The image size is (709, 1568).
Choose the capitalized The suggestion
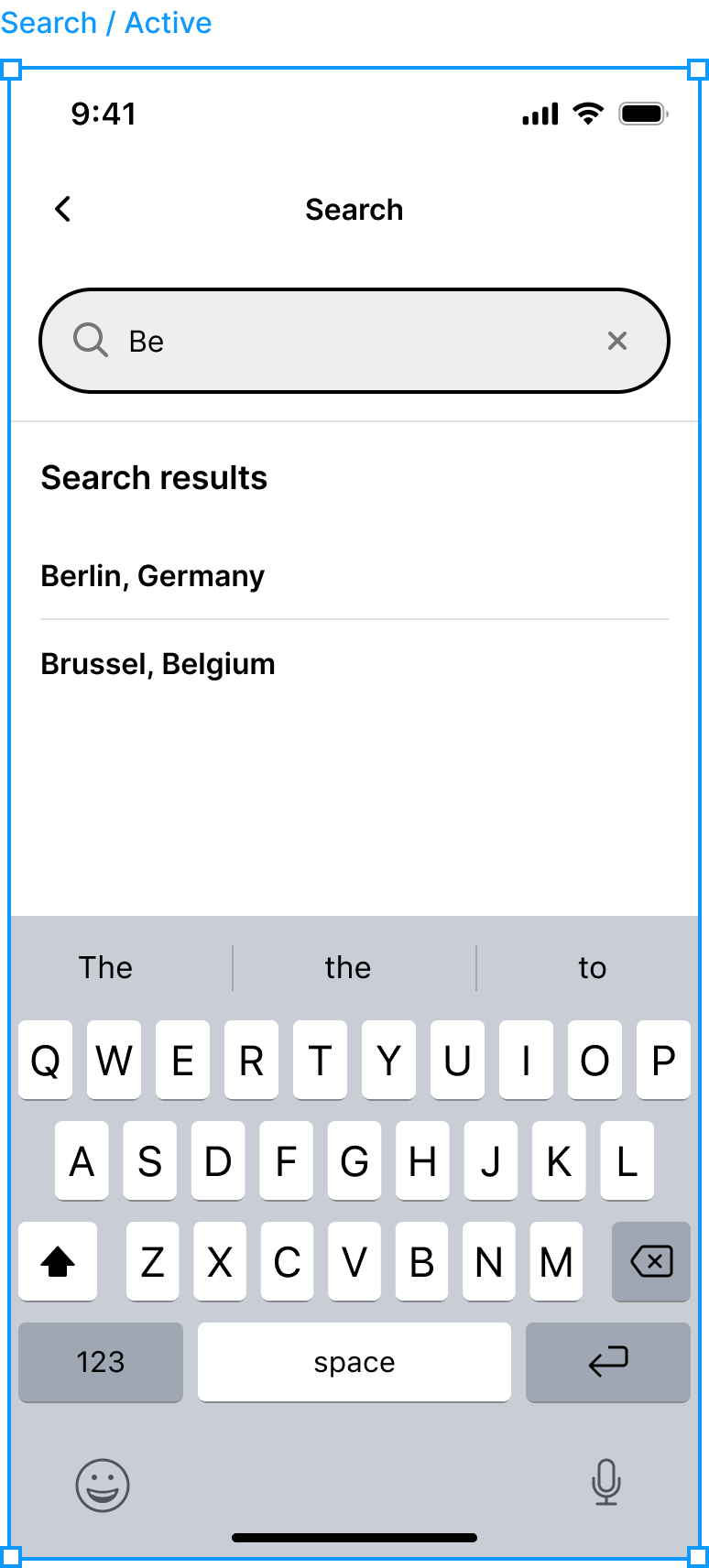coord(105,968)
